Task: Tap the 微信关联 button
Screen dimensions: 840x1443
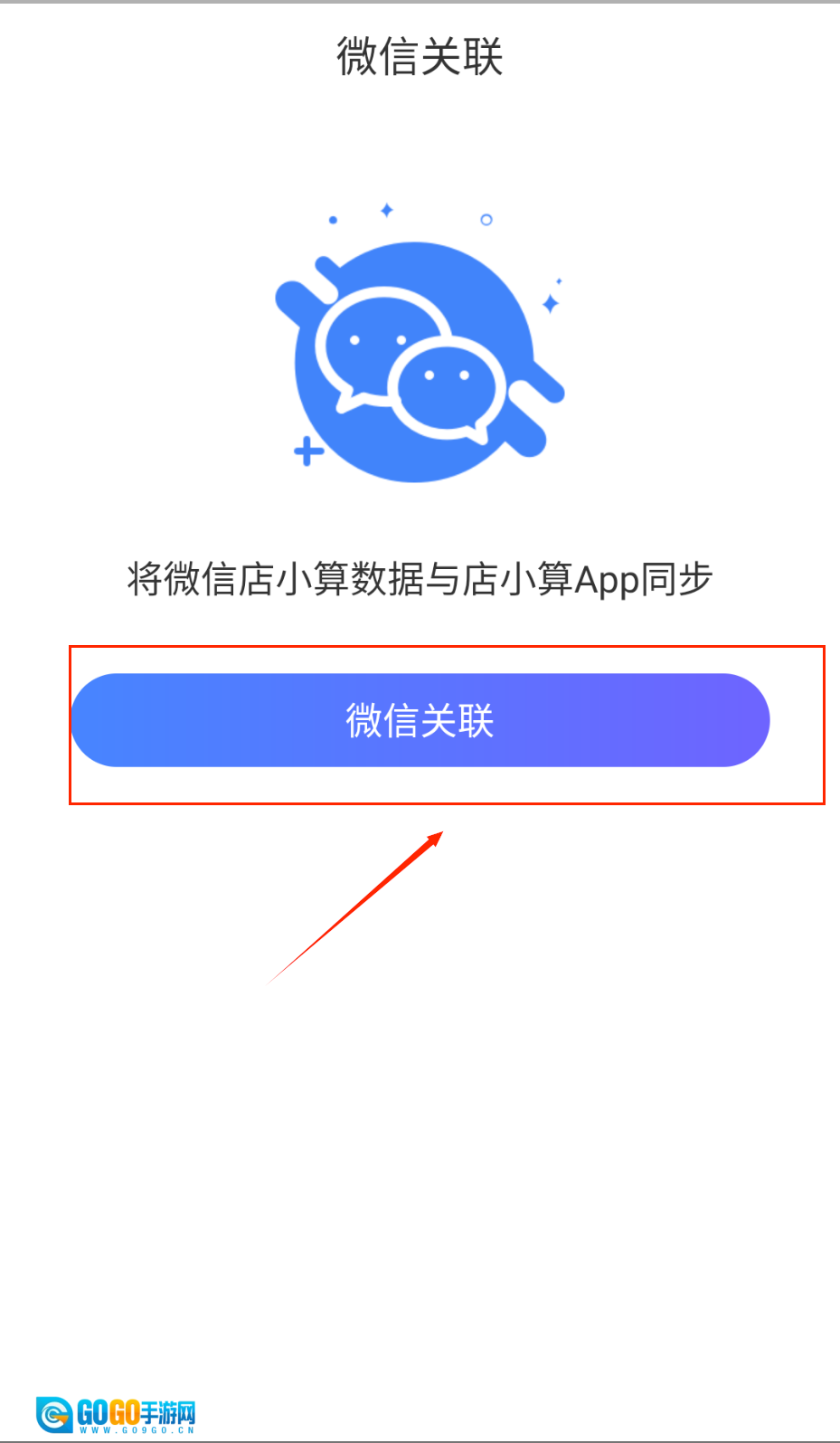Action: click(420, 720)
